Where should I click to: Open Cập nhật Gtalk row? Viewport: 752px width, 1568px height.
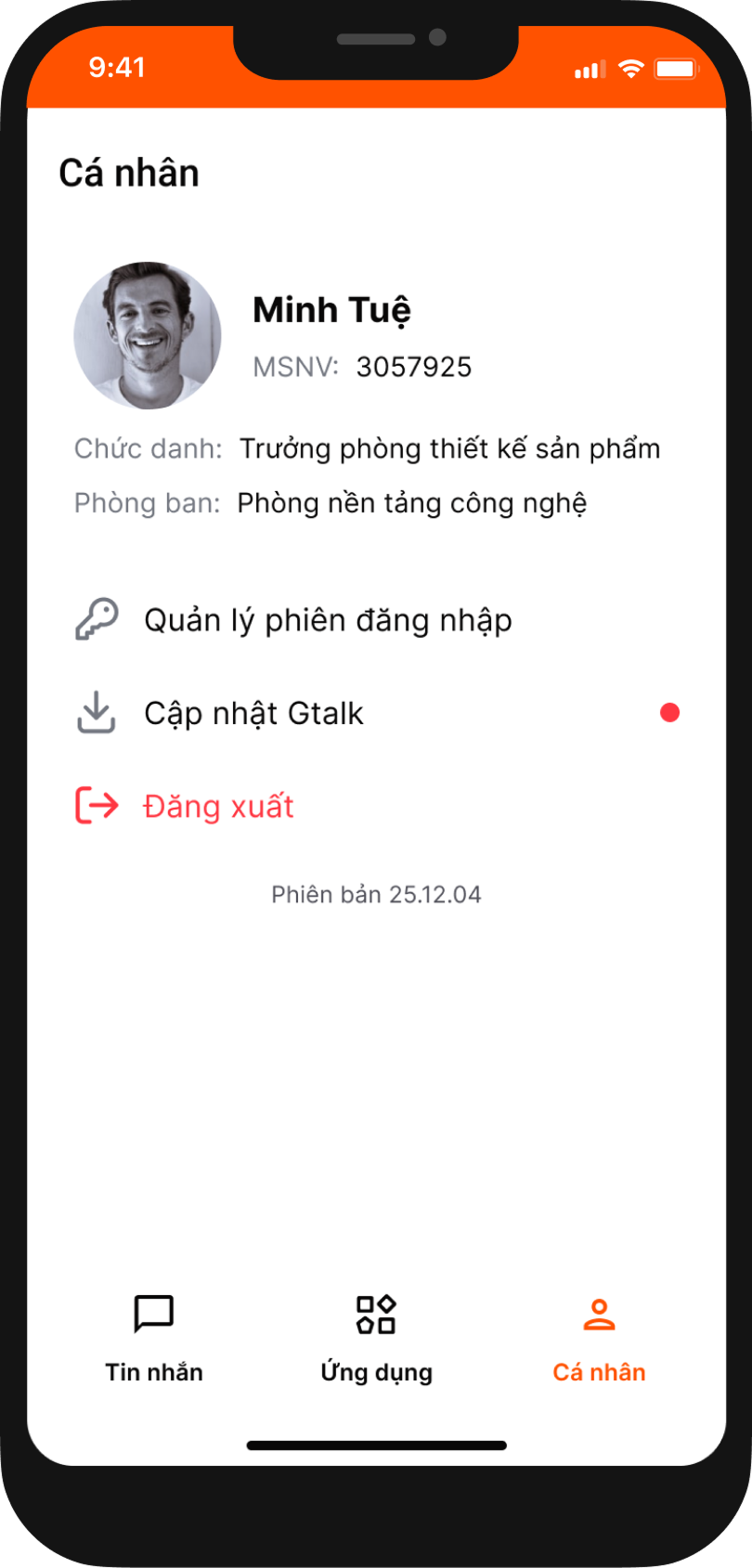[253, 713]
